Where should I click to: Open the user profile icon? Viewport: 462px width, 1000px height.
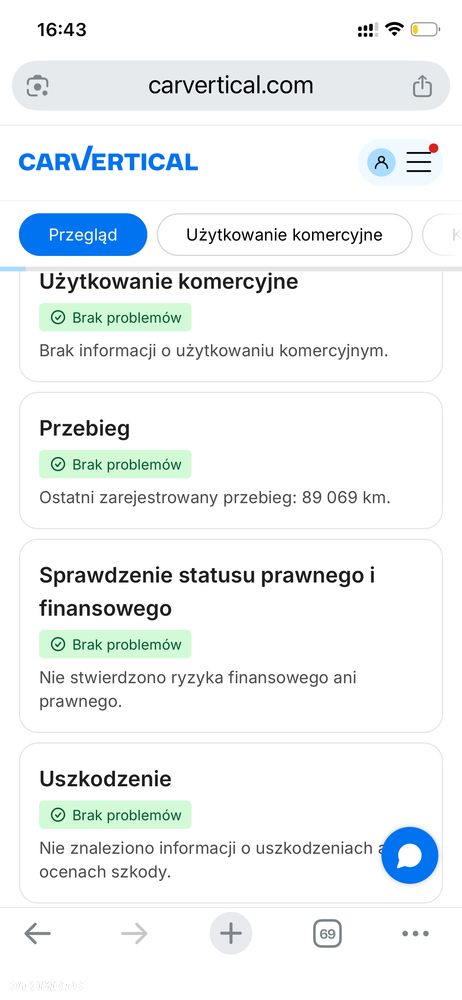[381, 163]
